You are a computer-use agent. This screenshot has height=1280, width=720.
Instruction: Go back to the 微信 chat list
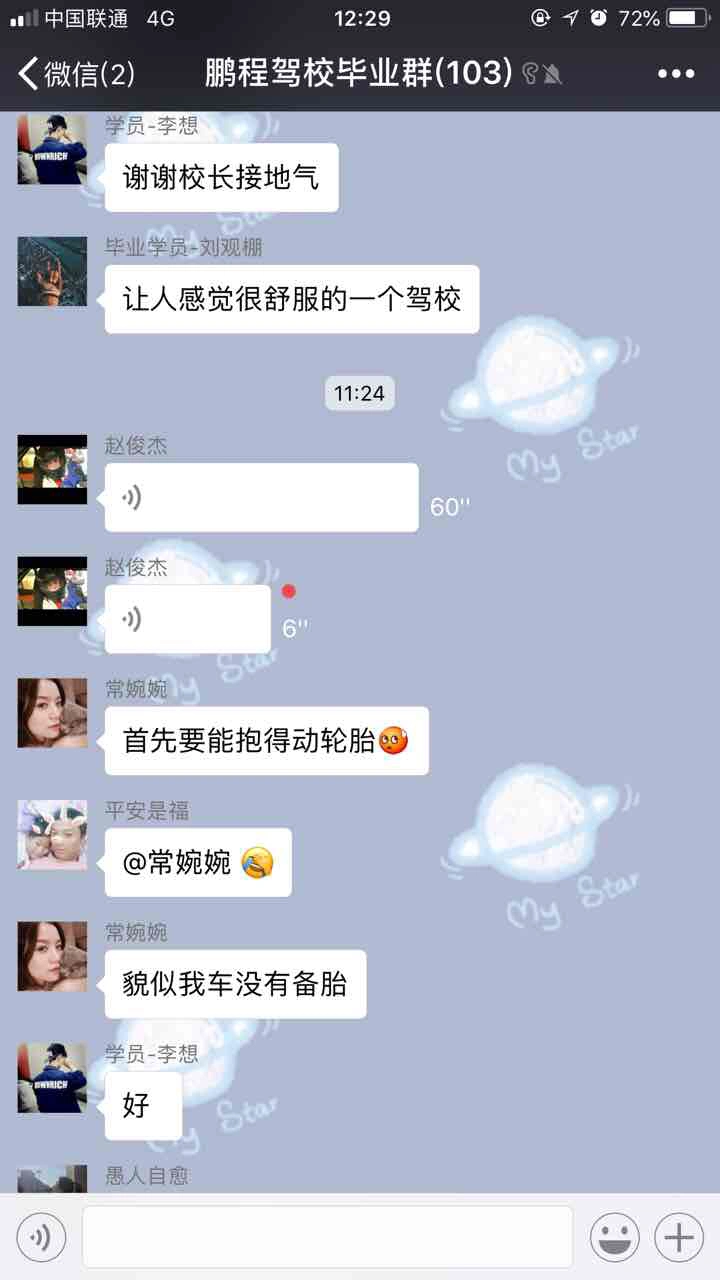click(x=75, y=73)
